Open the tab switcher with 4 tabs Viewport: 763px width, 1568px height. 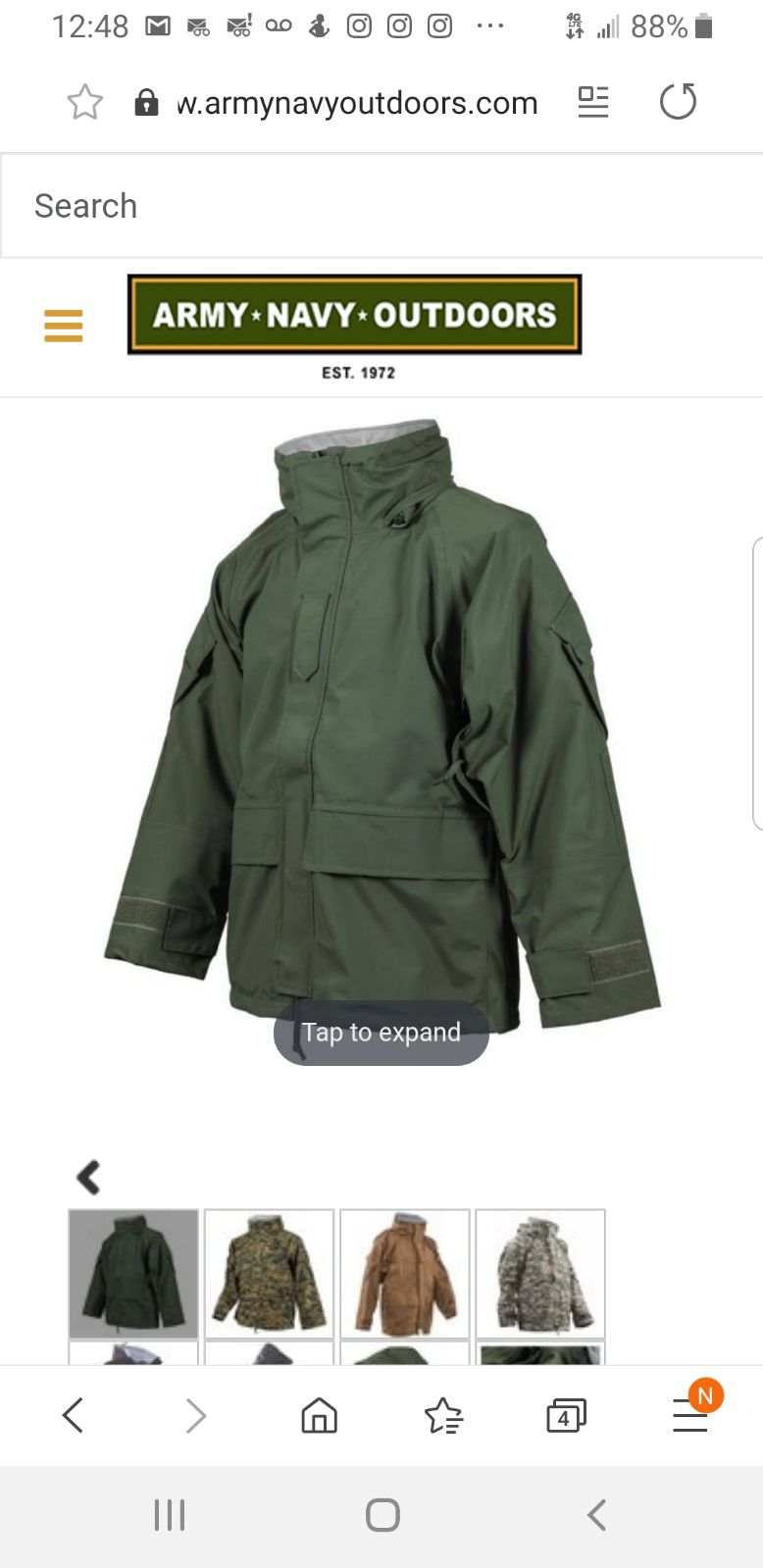point(566,1416)
